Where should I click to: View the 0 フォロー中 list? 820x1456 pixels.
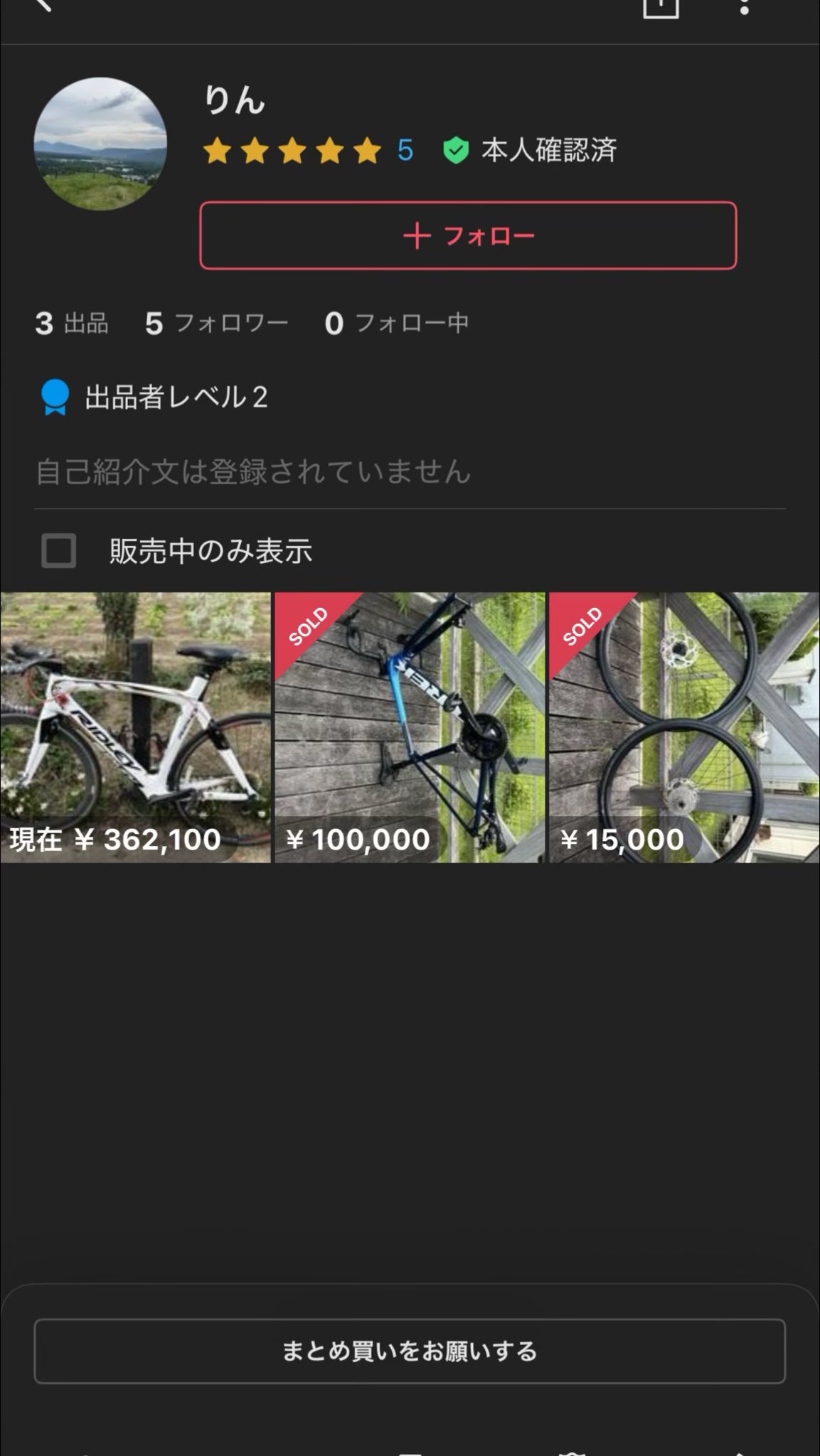pyautogui.click(x=396, y=323)
